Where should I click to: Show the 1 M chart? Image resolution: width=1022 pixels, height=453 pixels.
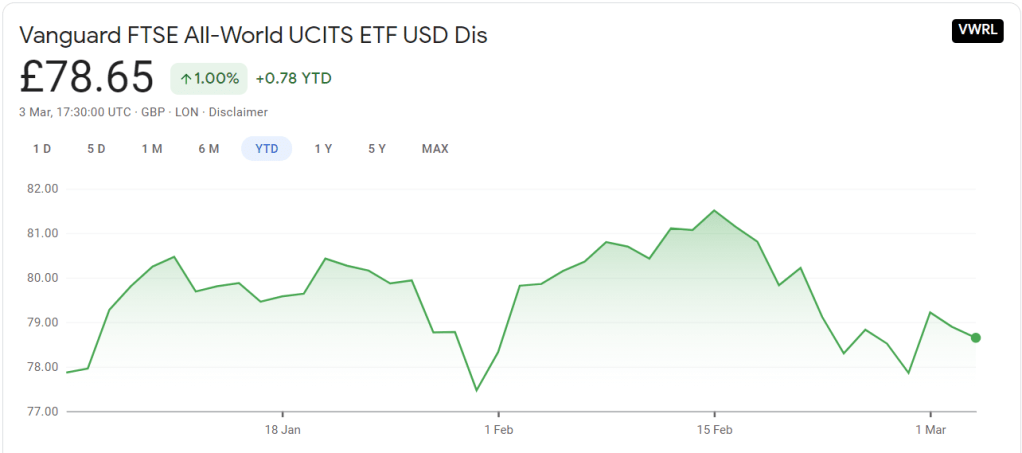point(152,149)
